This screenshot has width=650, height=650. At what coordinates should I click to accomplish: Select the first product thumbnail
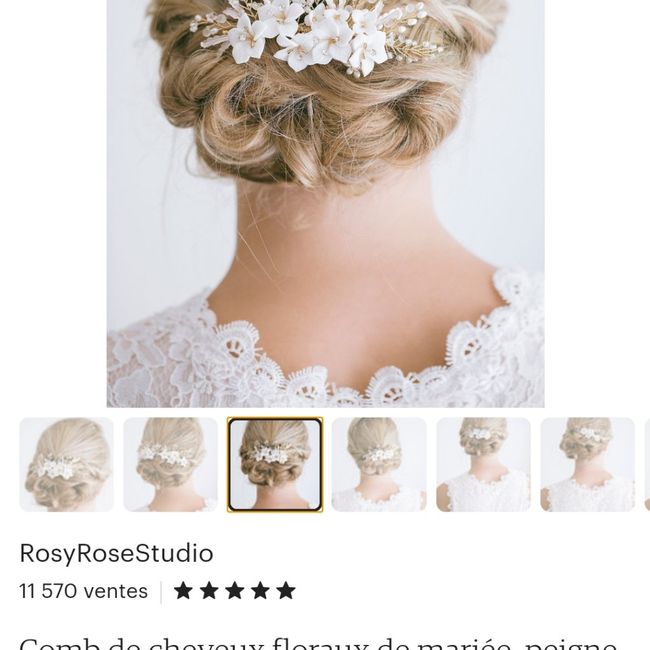(x=66, y=465)
